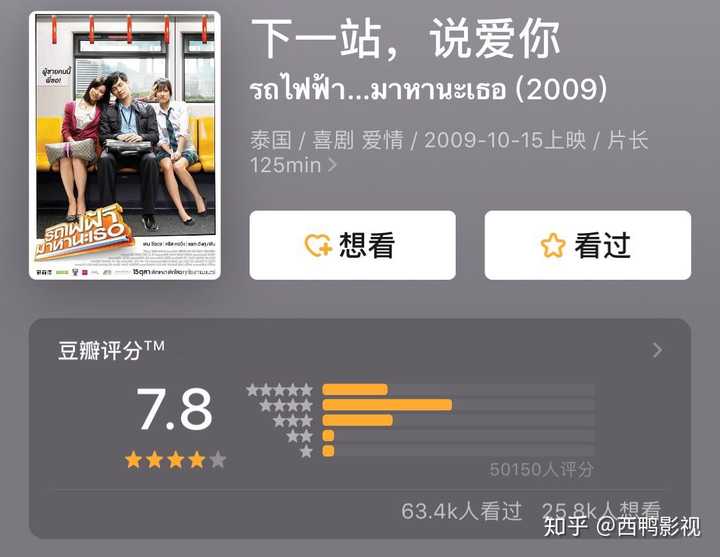Open the movie poster image
Viewport: 720px width, 557px height.
click(125, 145)
